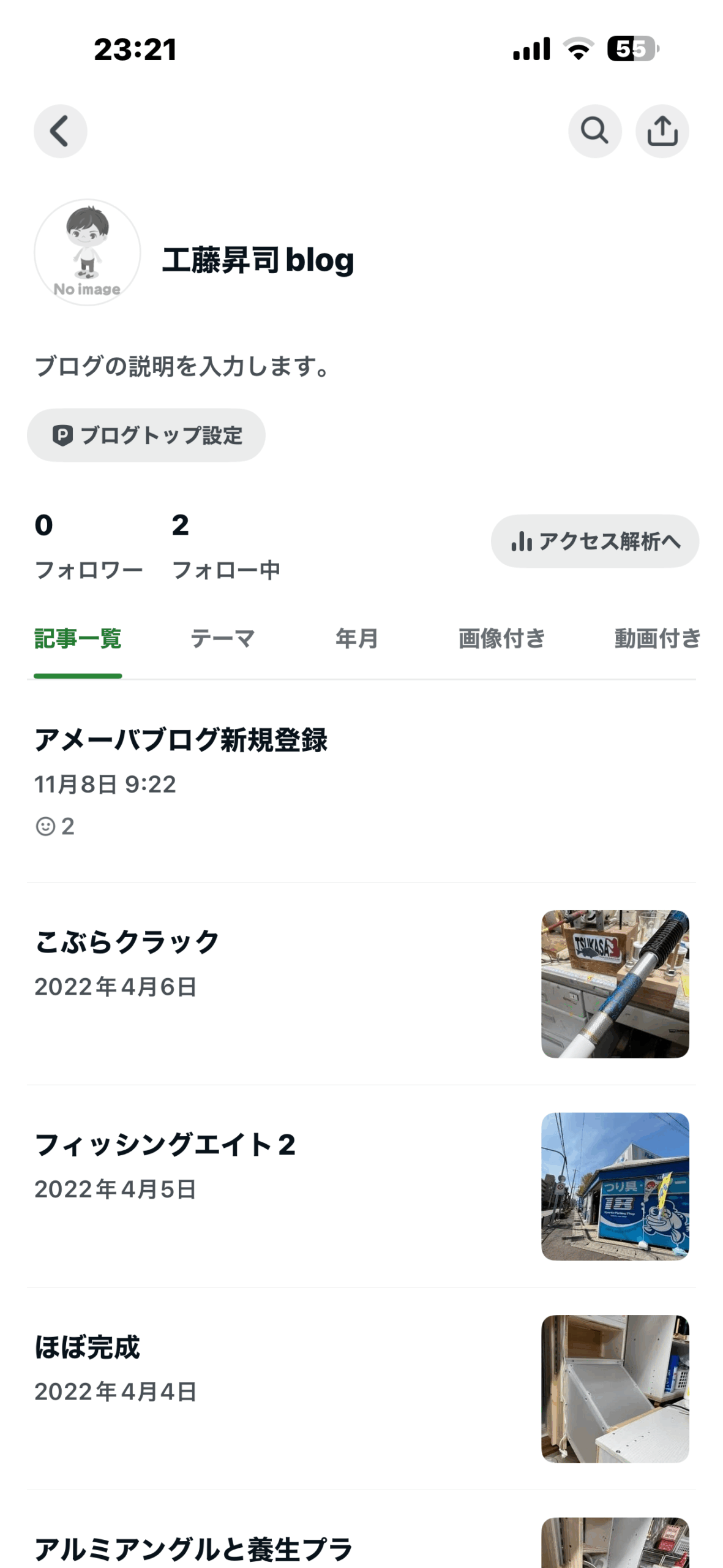Switch to the 年月 tab
Image resolution: width=723 pixels, height=1568 pixels.
(356, 639)
